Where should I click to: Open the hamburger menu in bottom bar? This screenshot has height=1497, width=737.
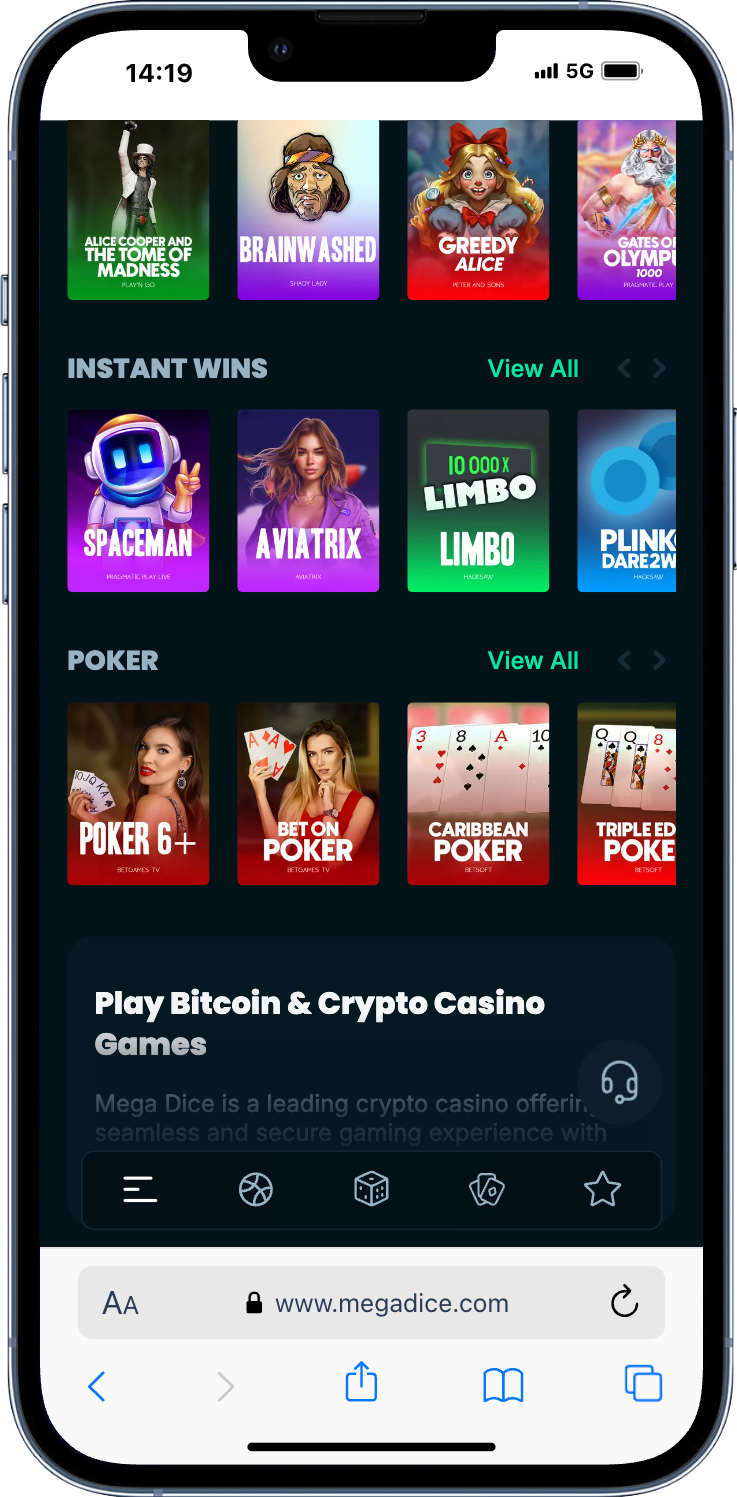[x=140, y=1189]
